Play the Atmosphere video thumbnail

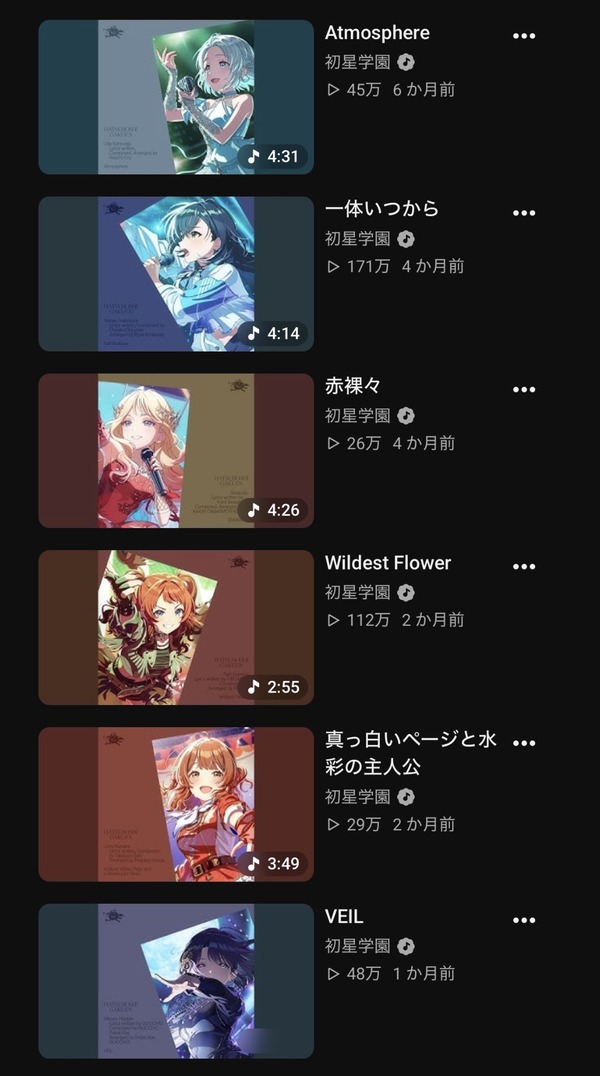(x=176, y=97)
